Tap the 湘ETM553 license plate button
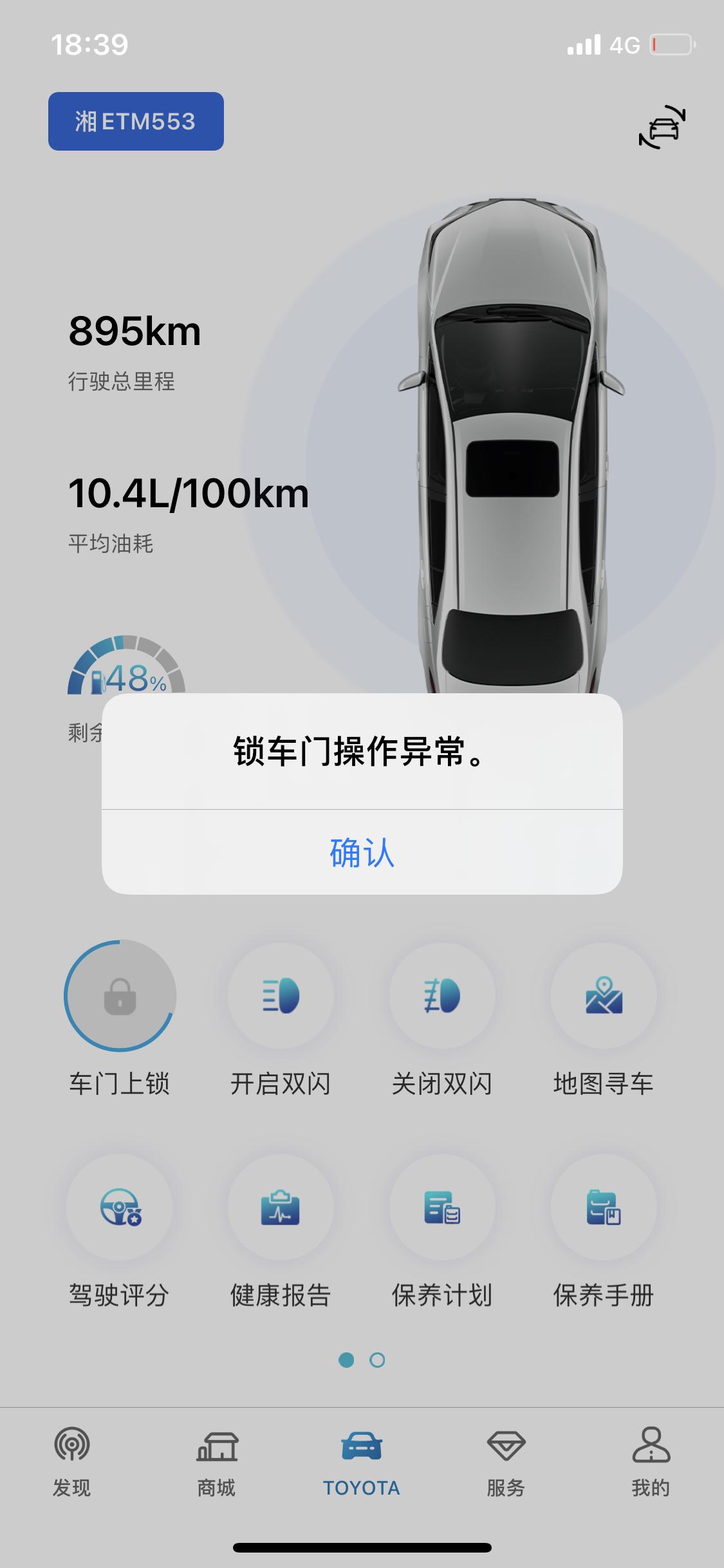 pyautogui.click(x=136, y=122)
